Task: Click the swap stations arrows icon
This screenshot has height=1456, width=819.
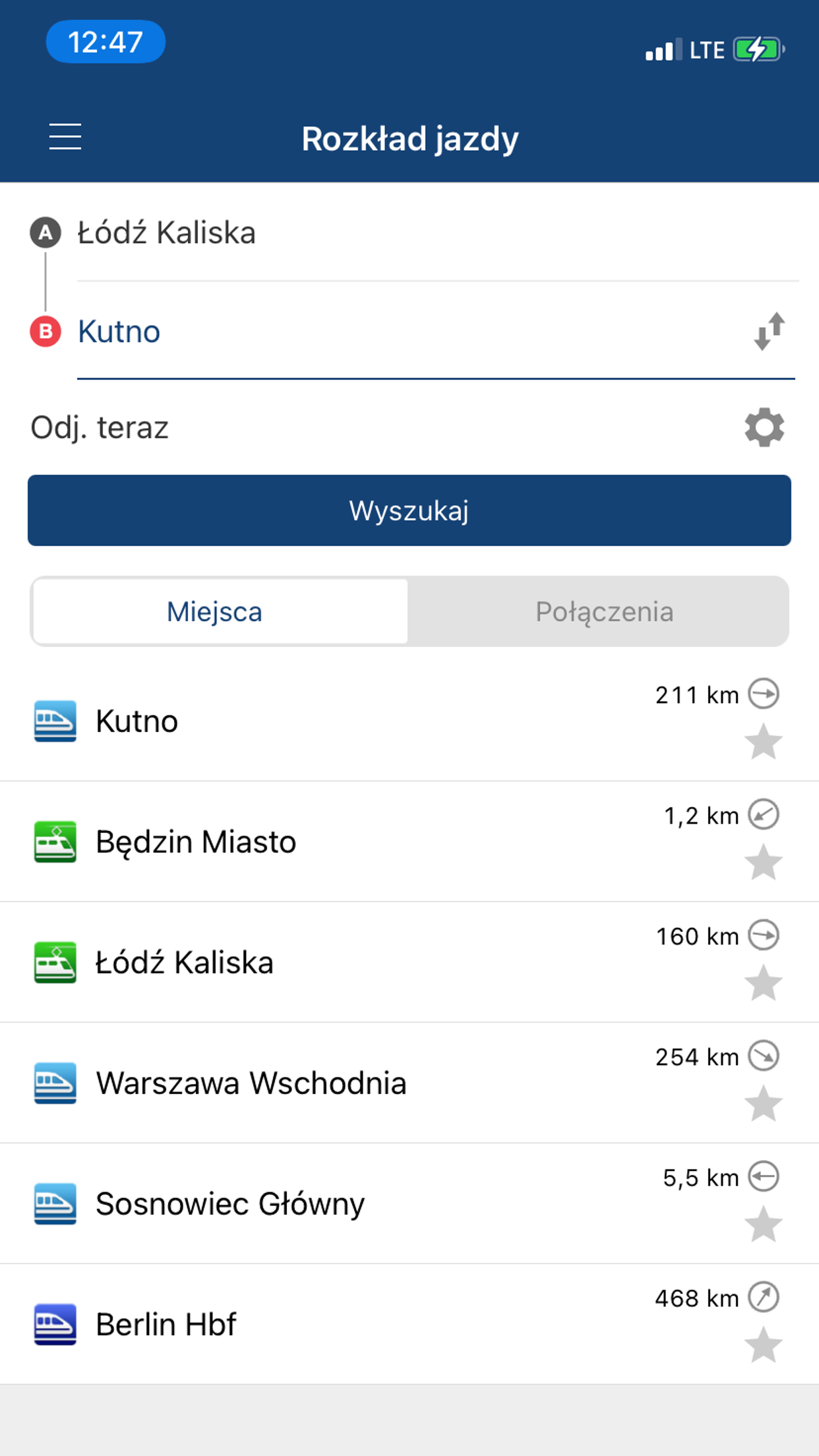Action: [x=769, y=332]
